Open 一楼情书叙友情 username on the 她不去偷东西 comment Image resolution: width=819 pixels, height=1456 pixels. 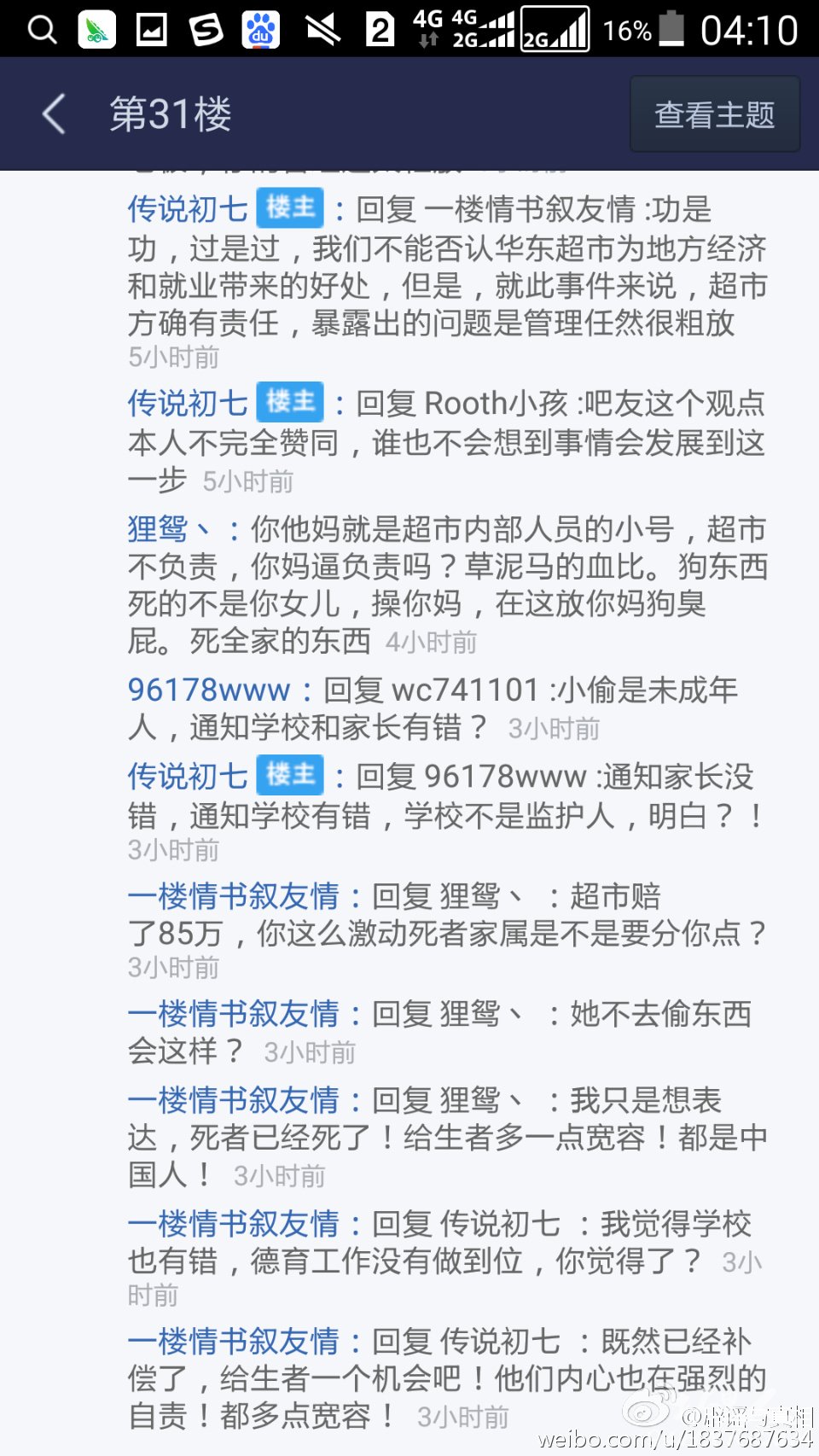point(234,1014)
